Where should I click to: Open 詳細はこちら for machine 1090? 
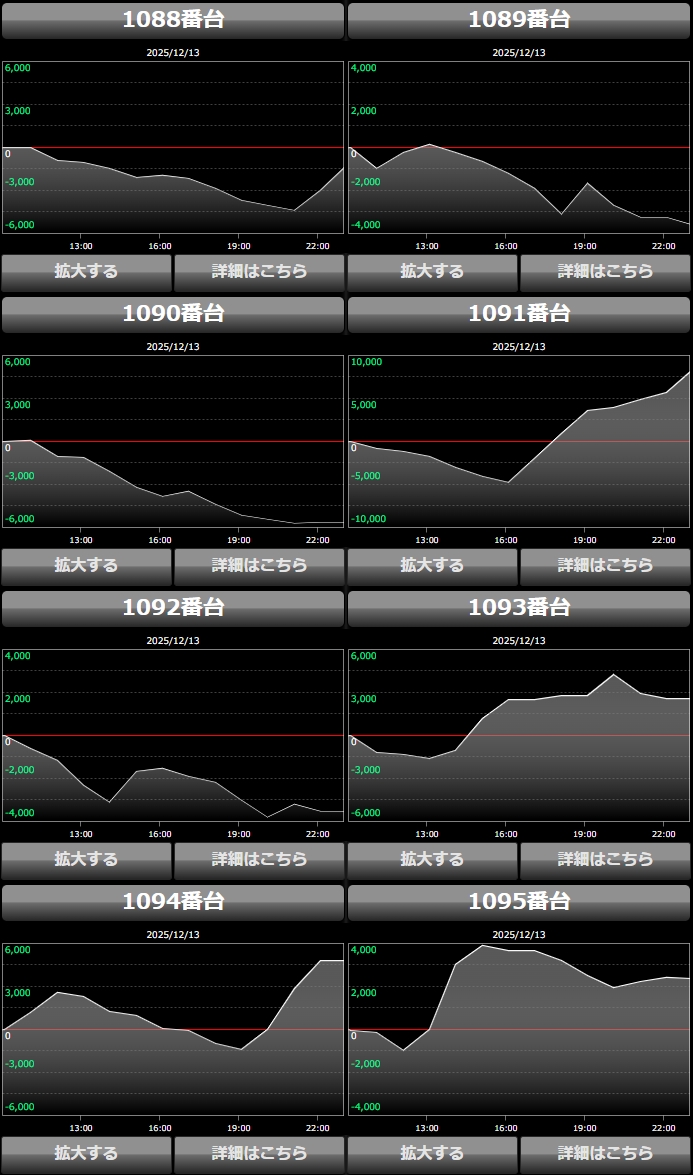[x=259, y=565]
